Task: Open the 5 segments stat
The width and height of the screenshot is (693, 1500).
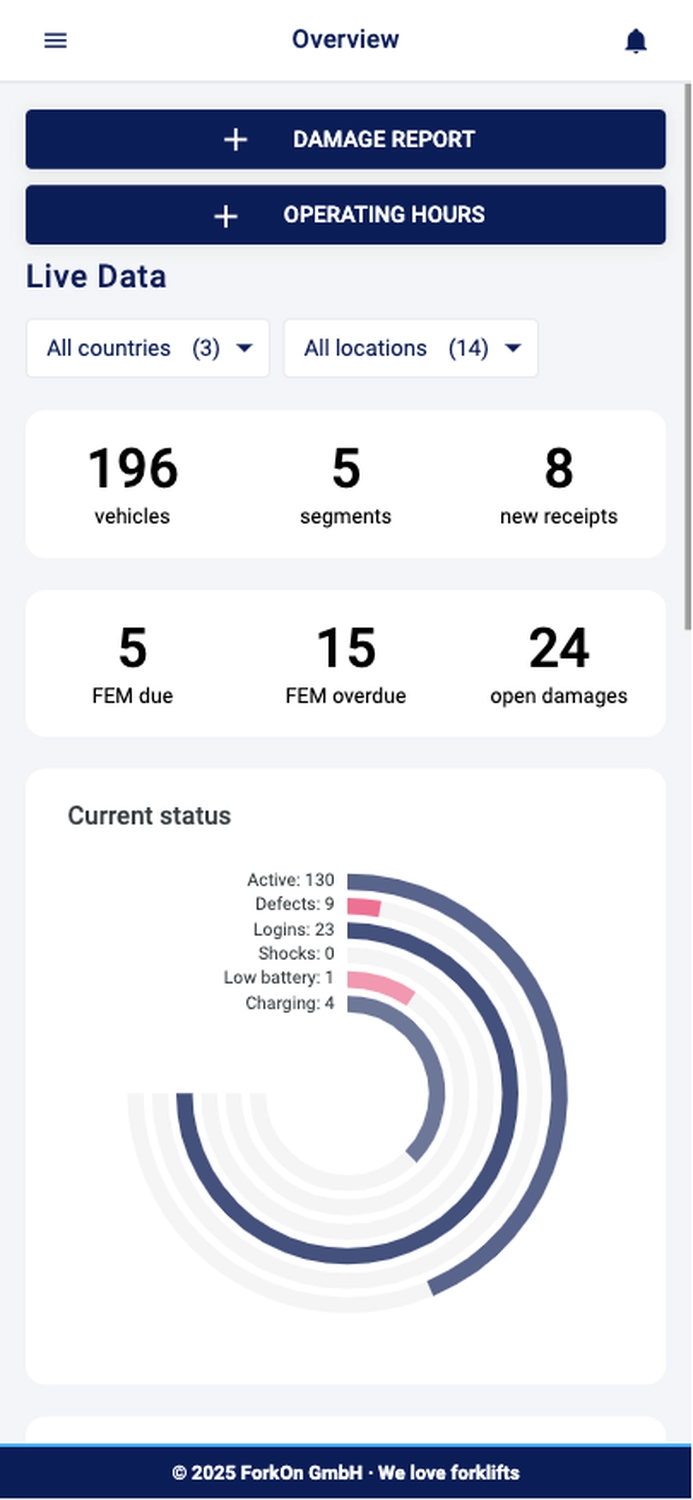Action: 346,484
